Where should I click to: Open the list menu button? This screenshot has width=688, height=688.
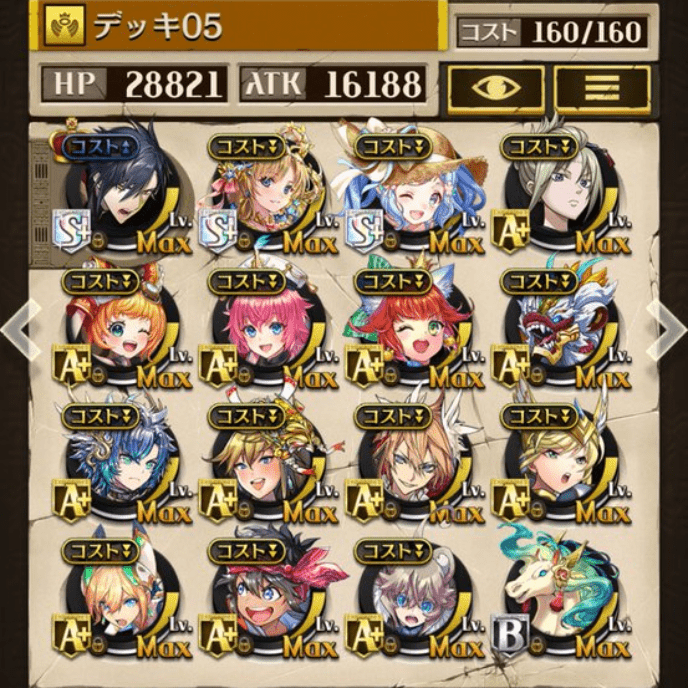(x=603, y=87)
